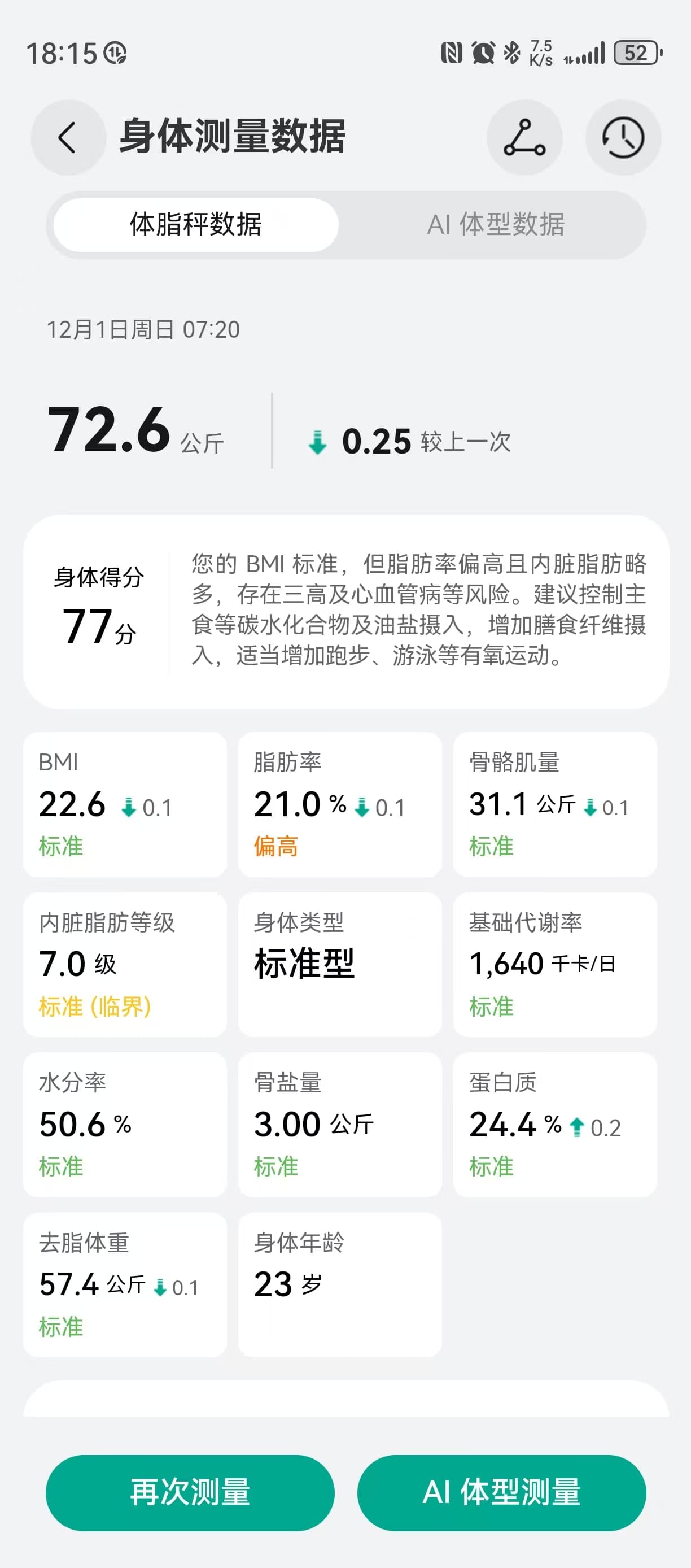691x1568 pixels.
Task: Tap the 再次测量 button
Action: [190, 1492]
